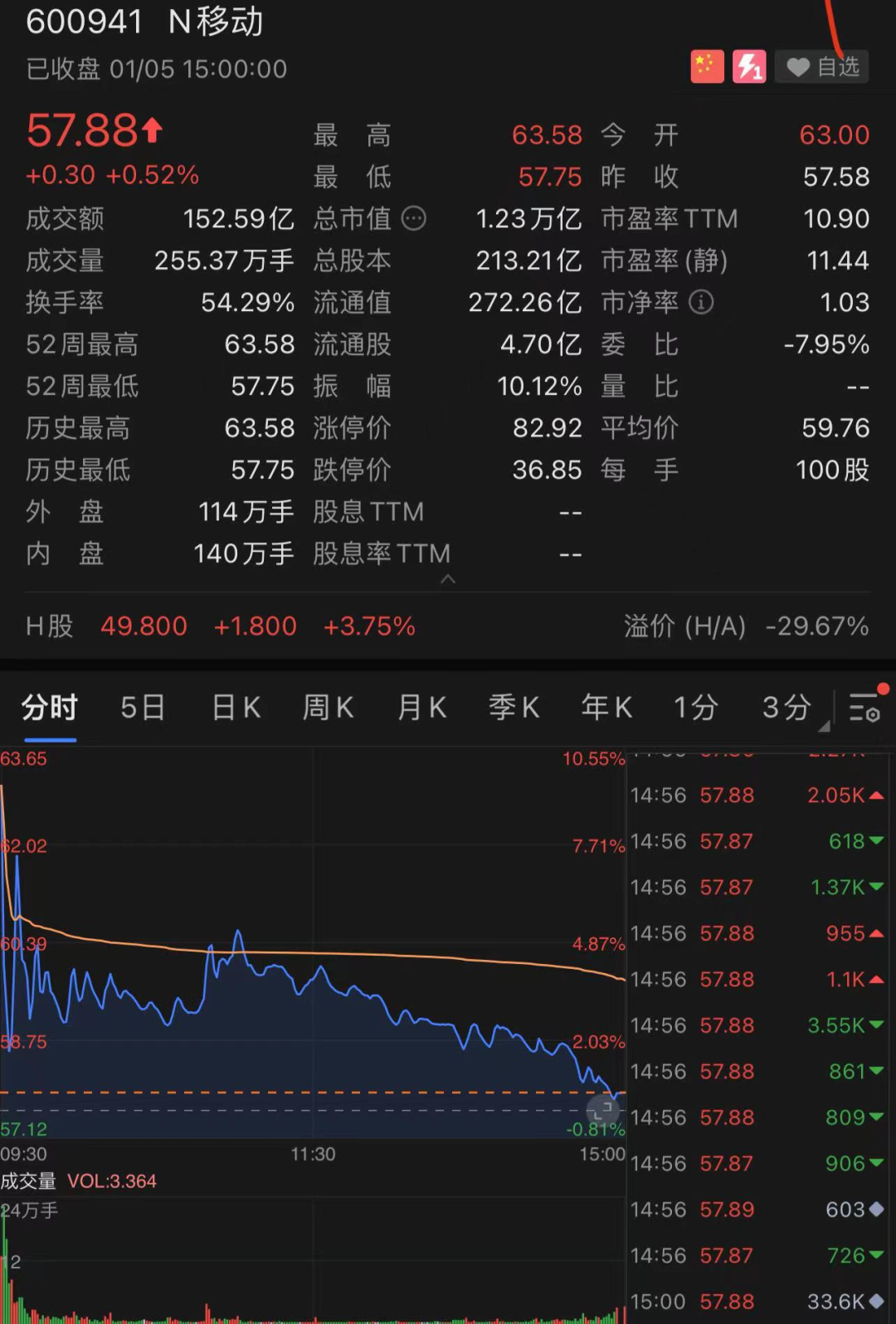Choose the 1分 chart tab

[x=695, y=708]
